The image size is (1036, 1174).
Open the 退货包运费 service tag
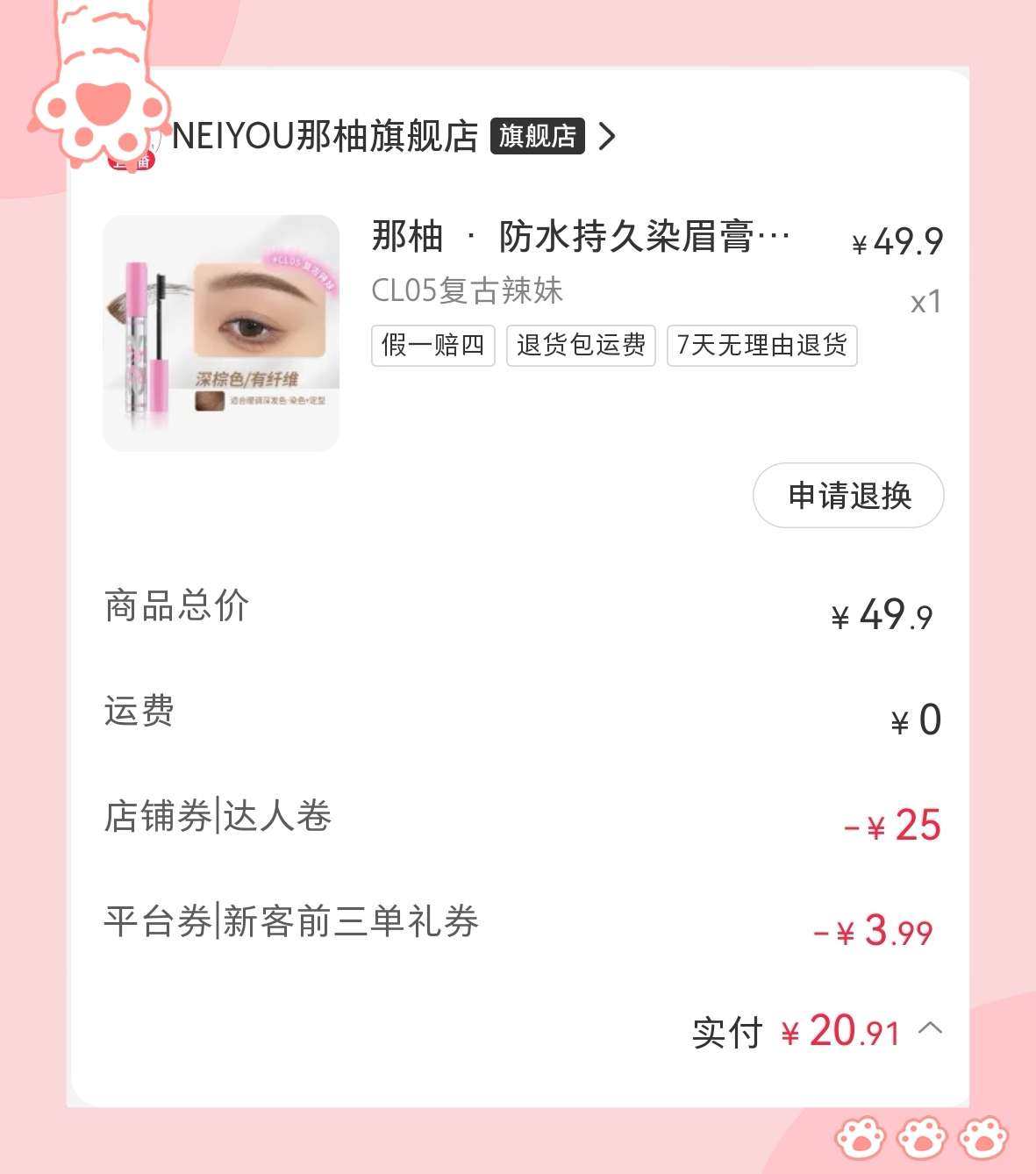580,346
